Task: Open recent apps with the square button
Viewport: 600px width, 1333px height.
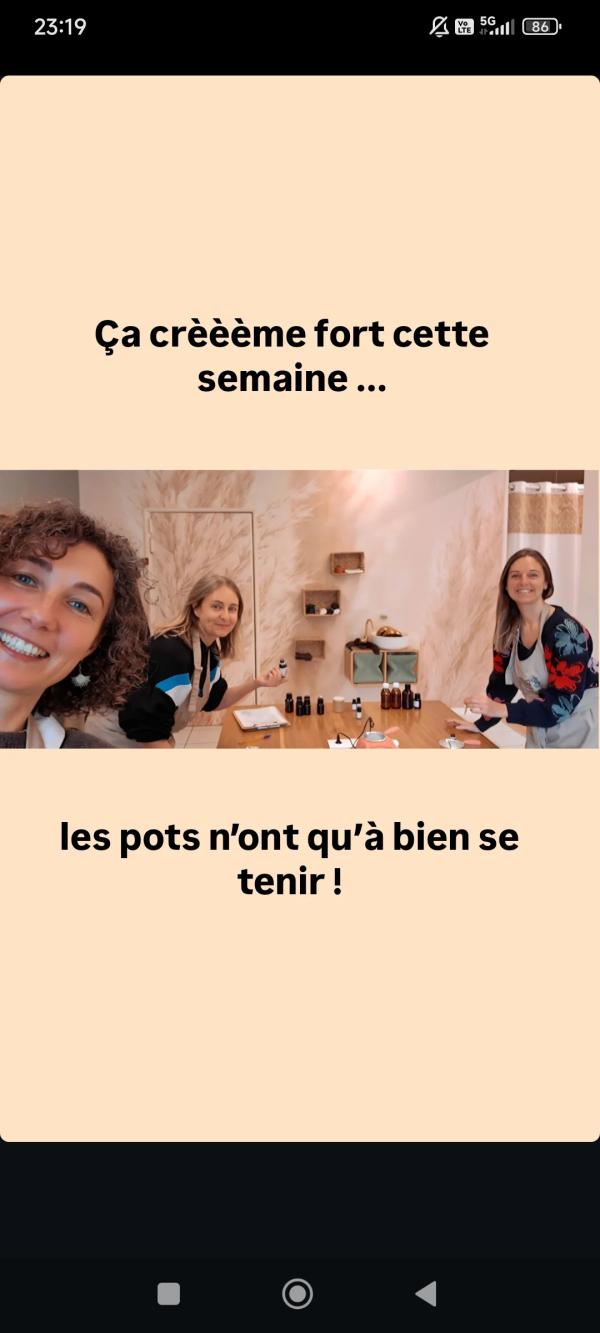Action: pyautogui.click(x=169, y=1294)
